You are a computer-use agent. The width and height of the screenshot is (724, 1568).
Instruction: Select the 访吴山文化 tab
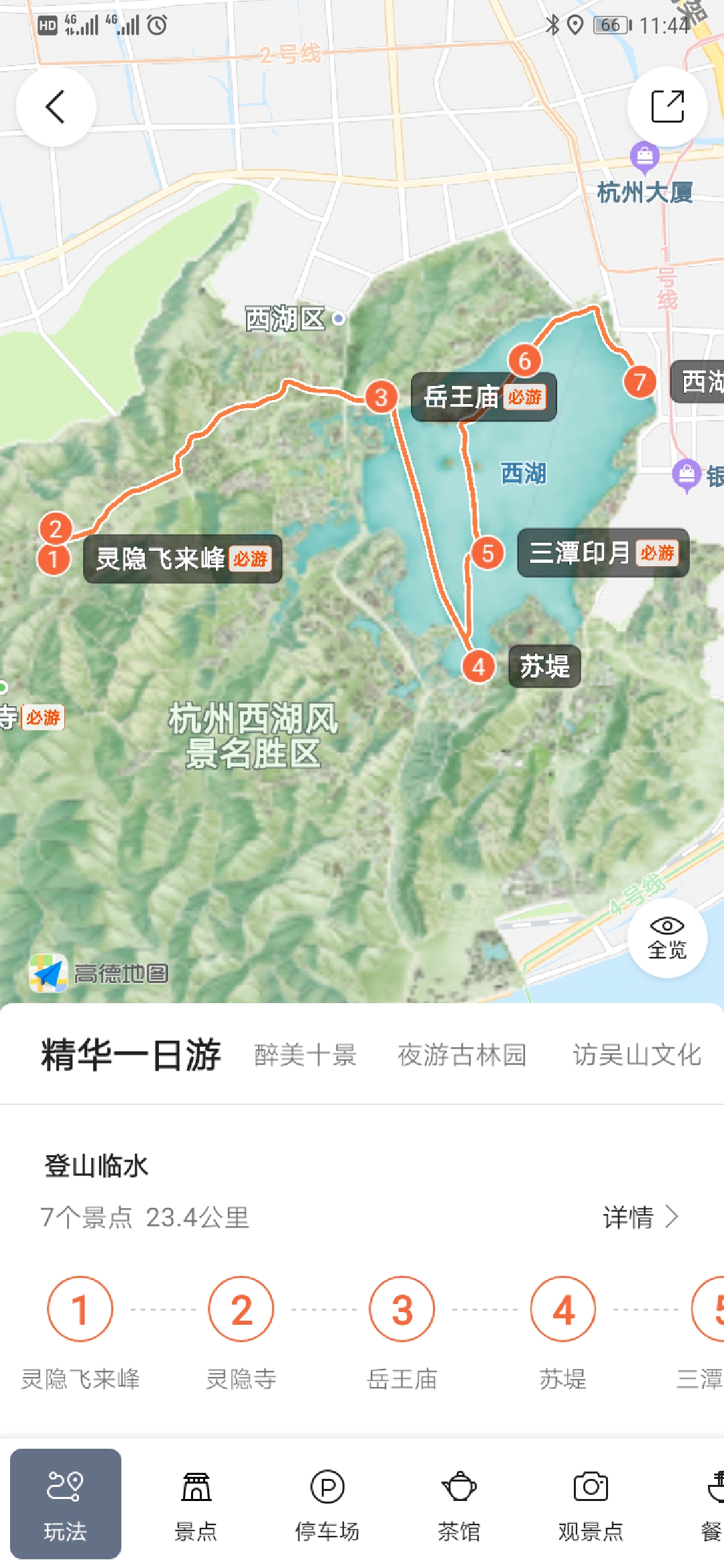coord(637,1055)
